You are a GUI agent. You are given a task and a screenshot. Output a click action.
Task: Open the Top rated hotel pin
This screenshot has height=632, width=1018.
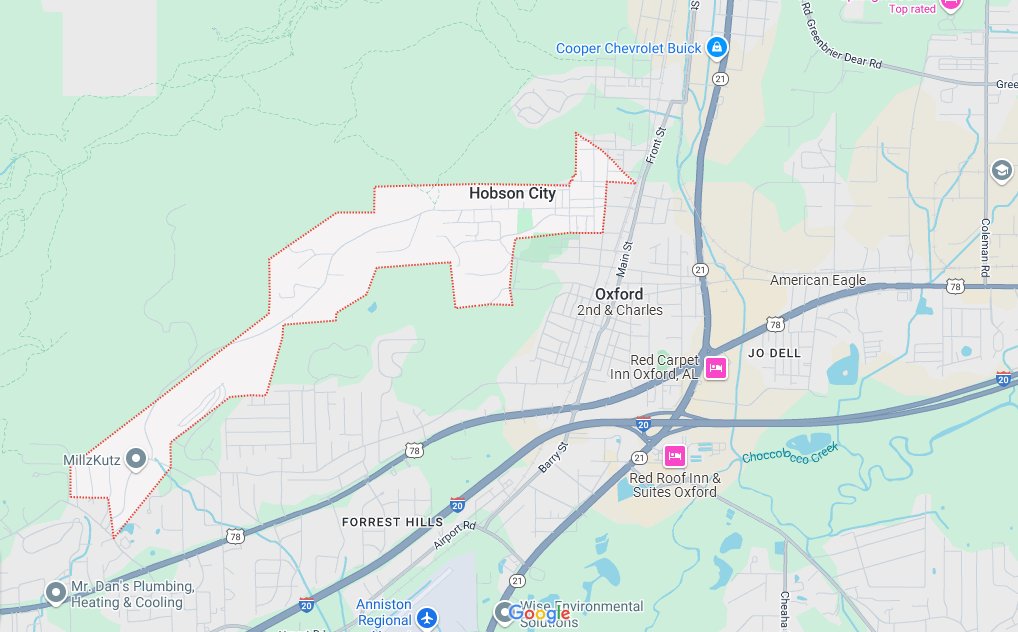(x=950, y=4)
